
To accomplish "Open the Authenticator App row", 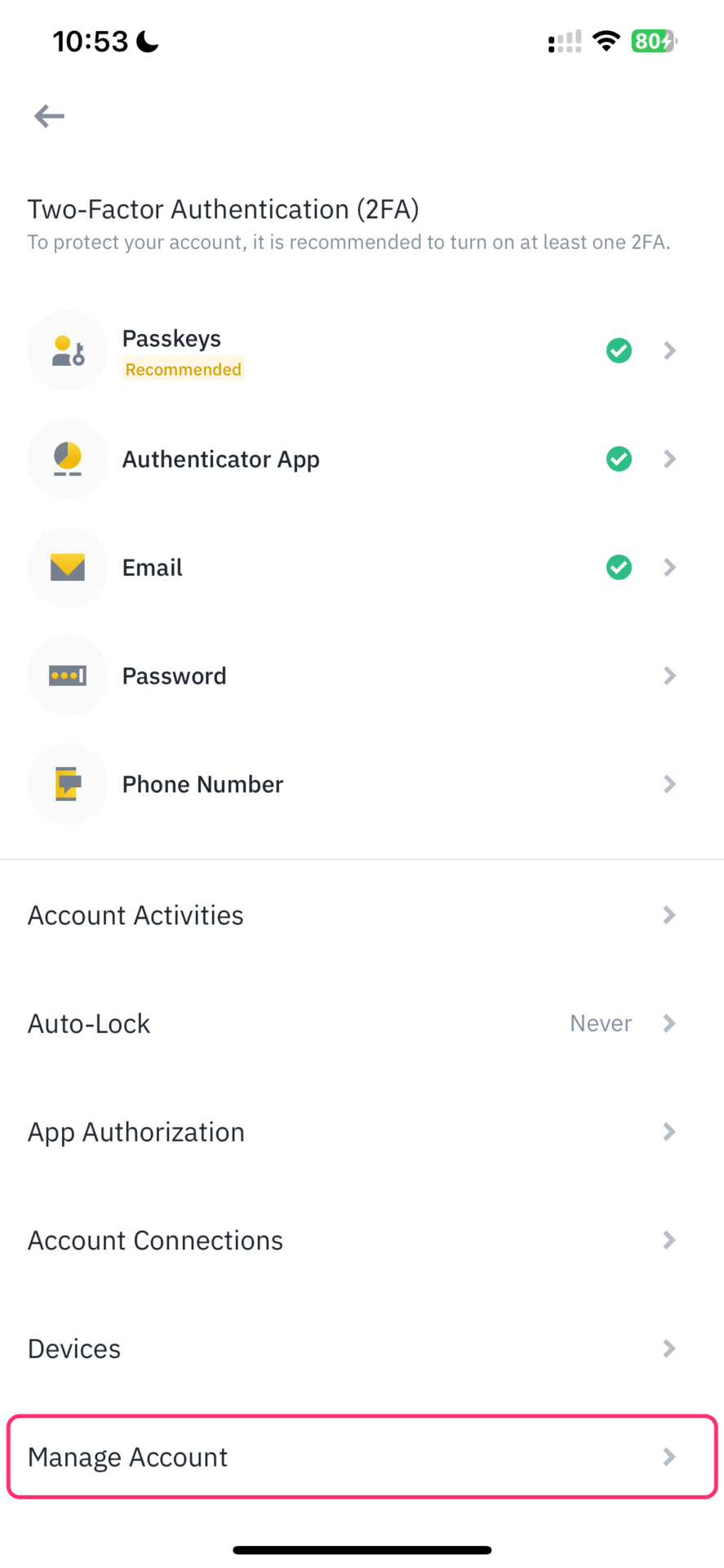I will [x=362, y=459].
